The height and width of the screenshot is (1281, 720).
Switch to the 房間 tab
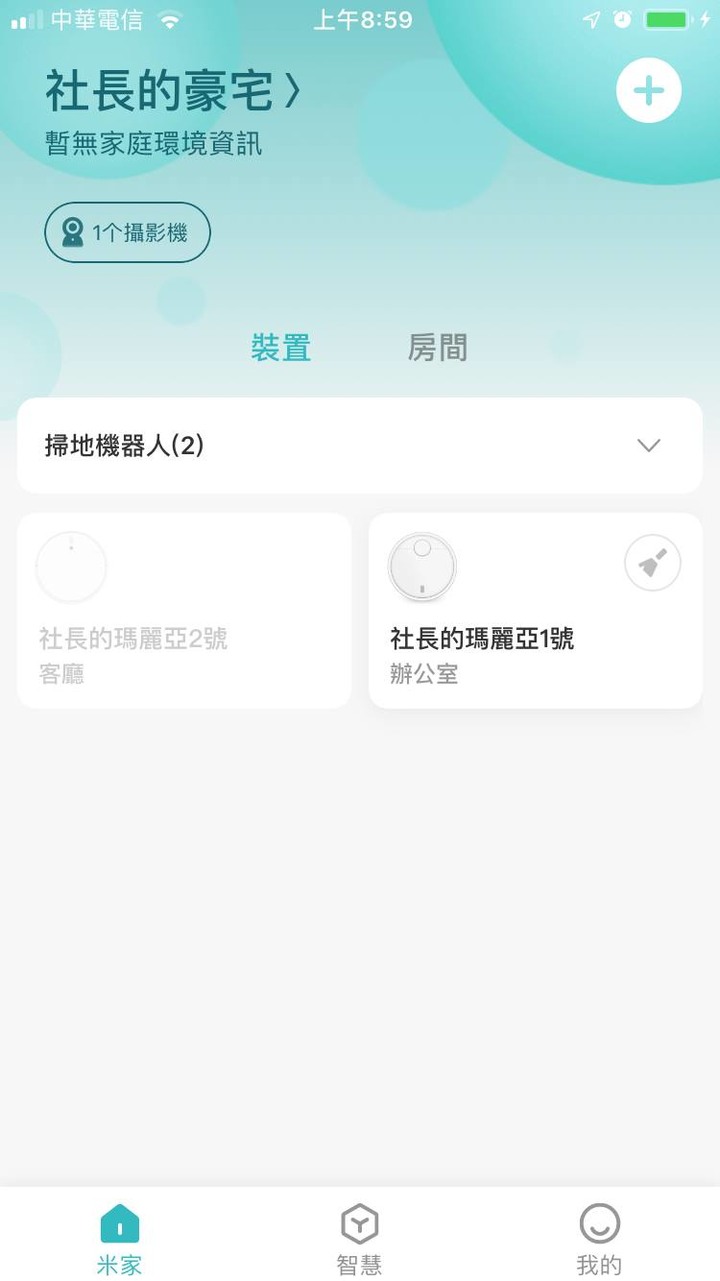click(x=437, y=348)
